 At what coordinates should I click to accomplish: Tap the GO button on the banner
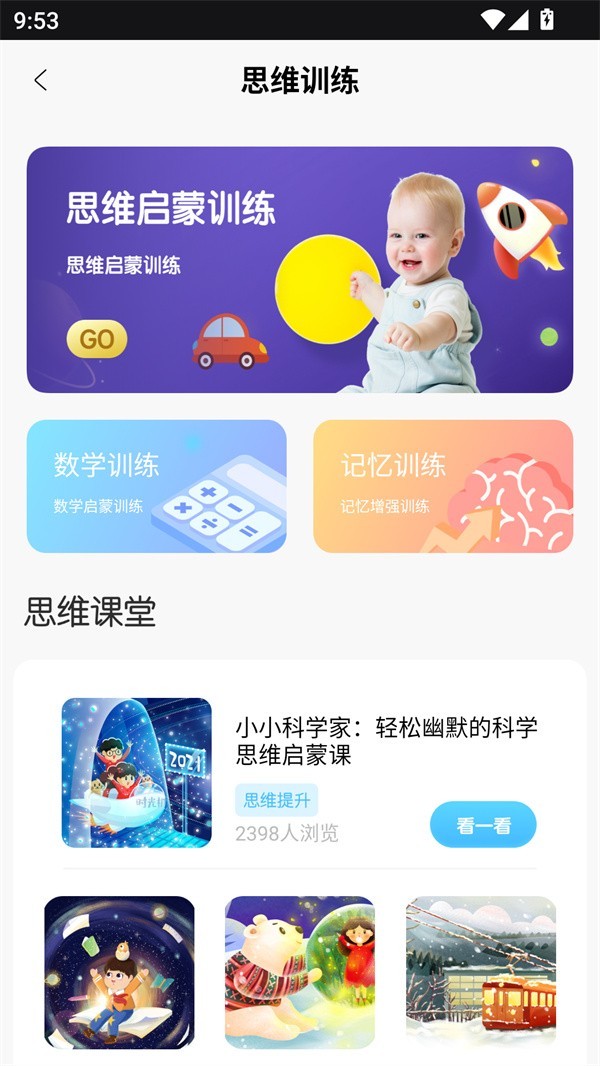pos(97,340)
